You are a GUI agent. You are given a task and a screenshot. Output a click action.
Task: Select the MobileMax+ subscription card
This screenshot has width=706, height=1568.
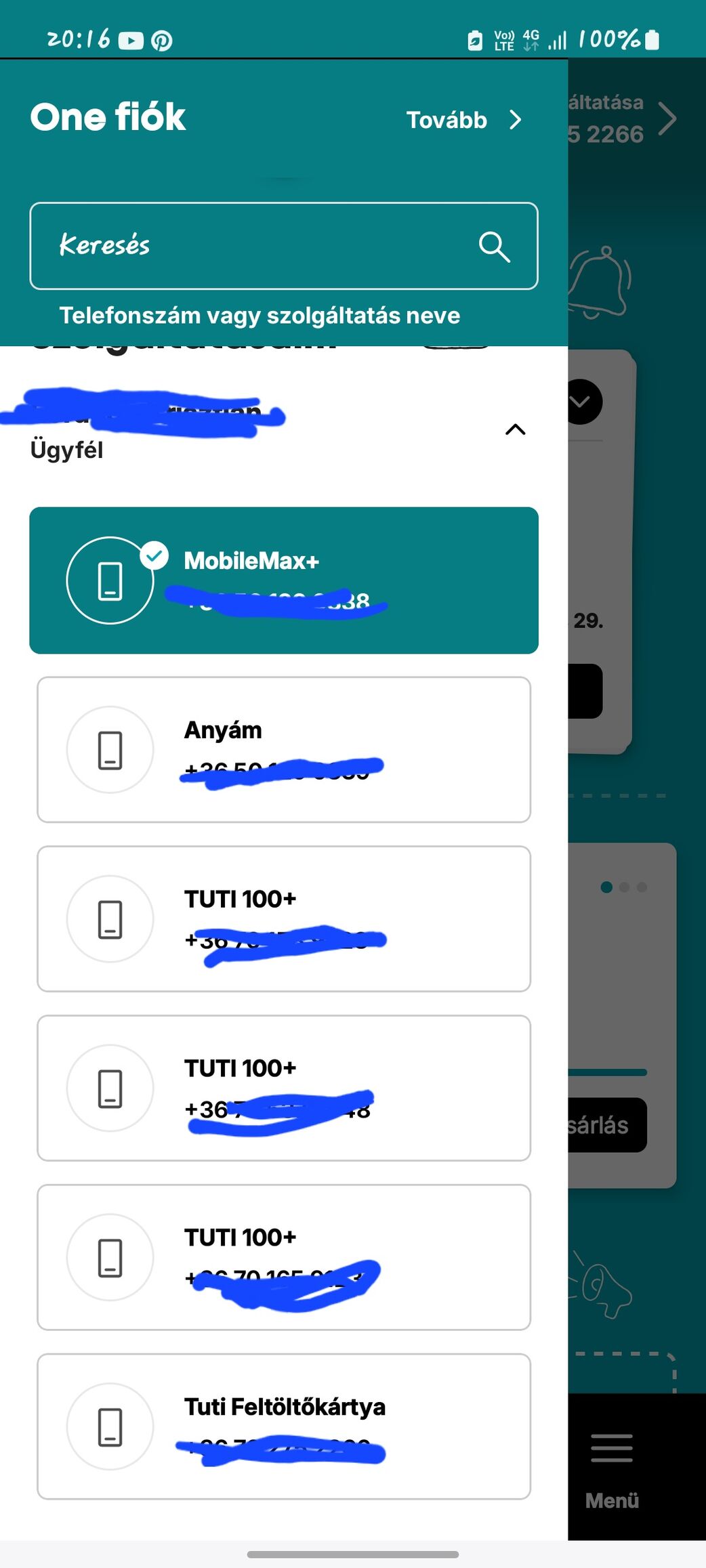click(283, 580)
